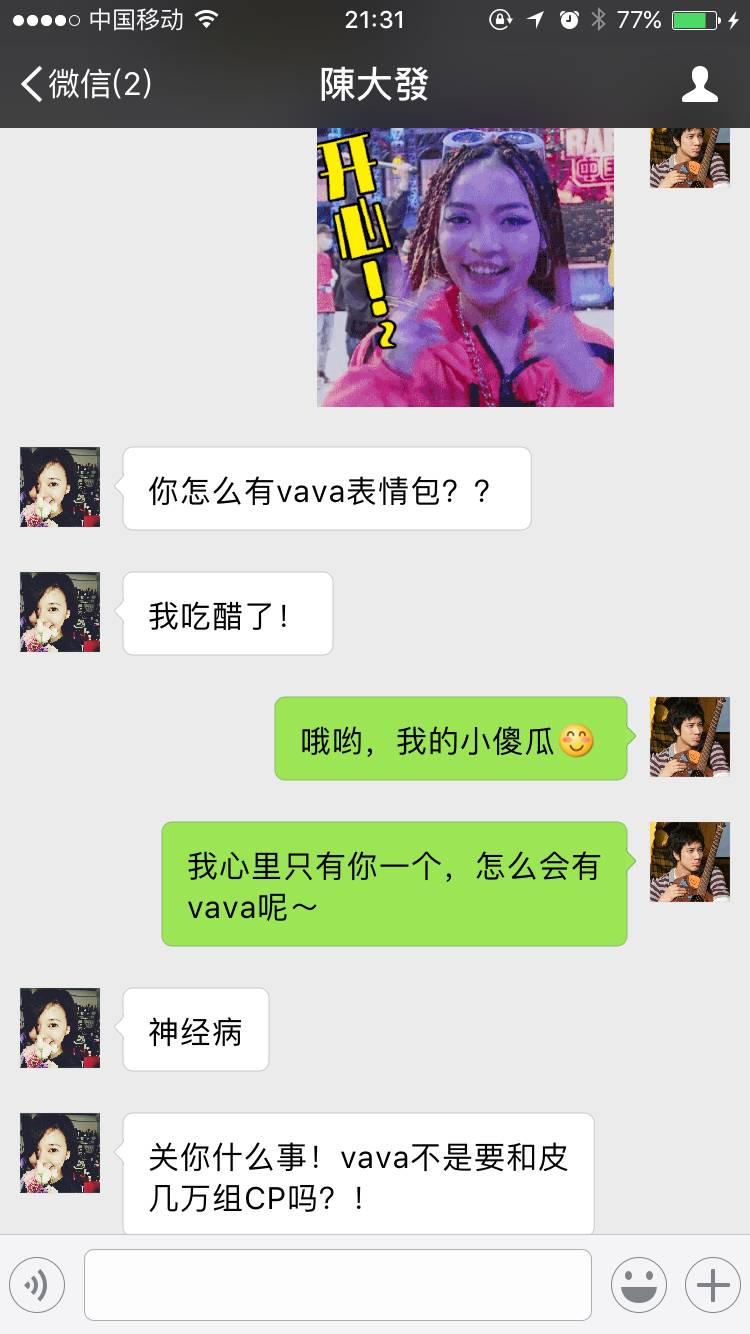The image size is (750, 1334).
Task: Tap sender avatar beside 你怎么有vava表情包 message
Action: 60,487
